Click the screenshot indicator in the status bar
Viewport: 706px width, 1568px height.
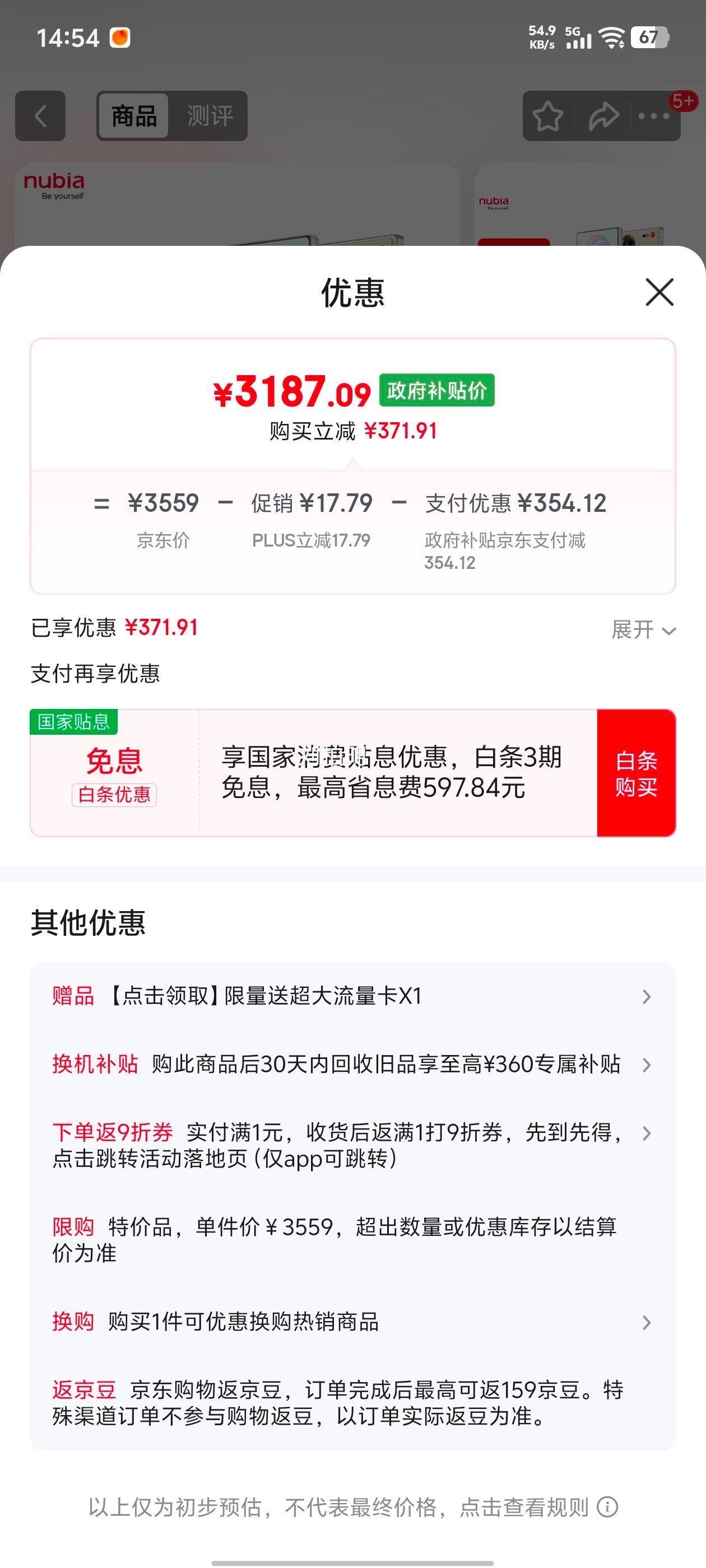pyautogui.click(x=120, y=38)
